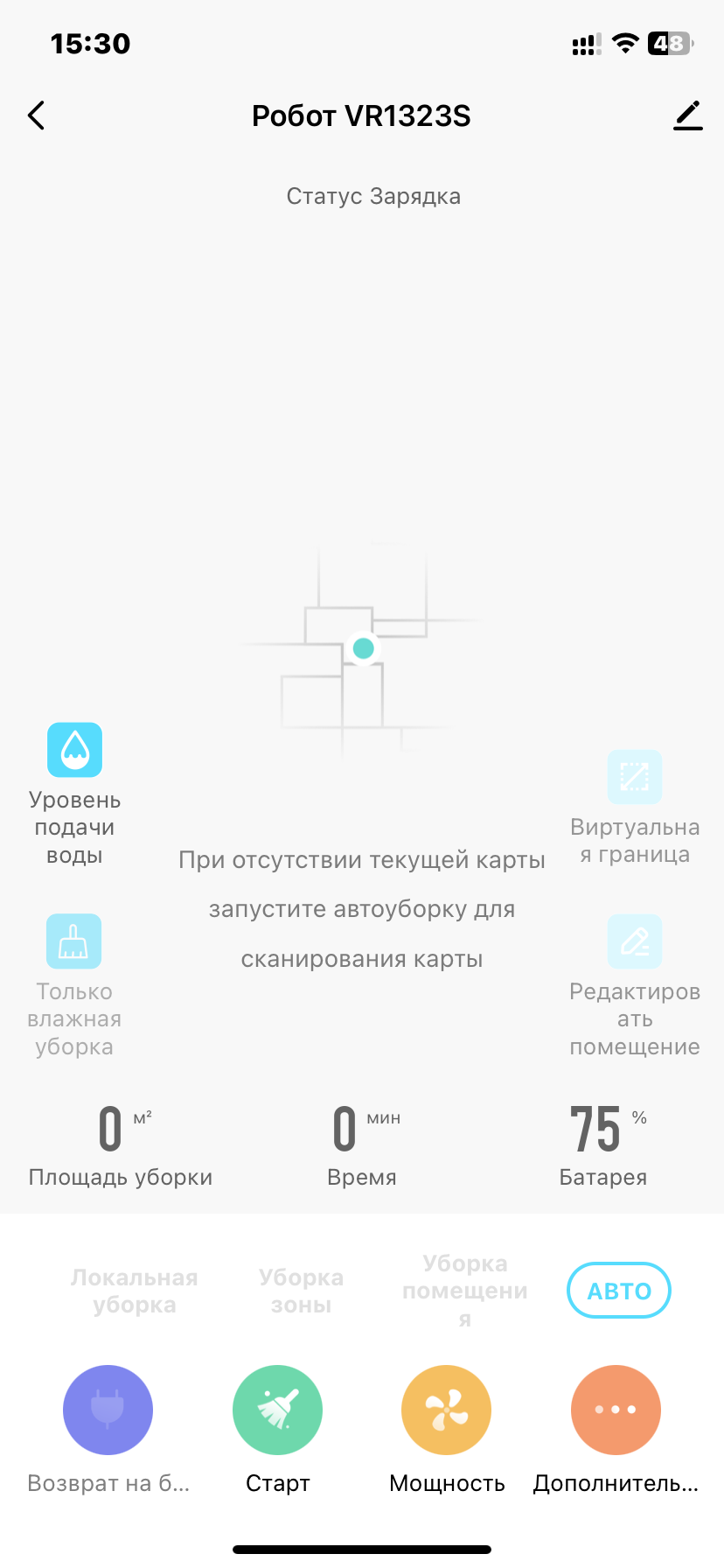
Task: Switch to Локальная уборка mode
Action: (x=135, y=1291)
